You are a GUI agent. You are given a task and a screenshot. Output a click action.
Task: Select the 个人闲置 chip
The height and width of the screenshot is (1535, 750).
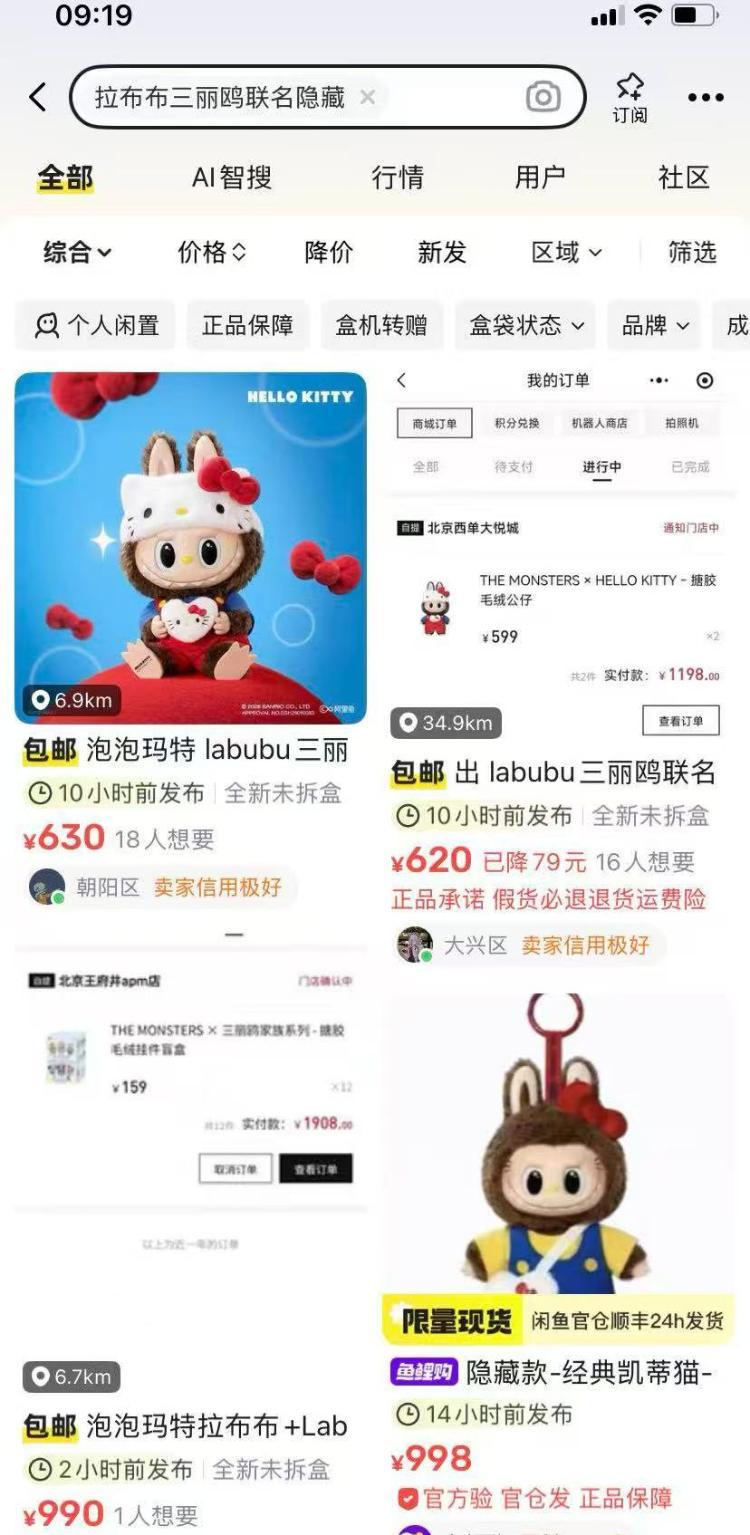click(96, 325)
